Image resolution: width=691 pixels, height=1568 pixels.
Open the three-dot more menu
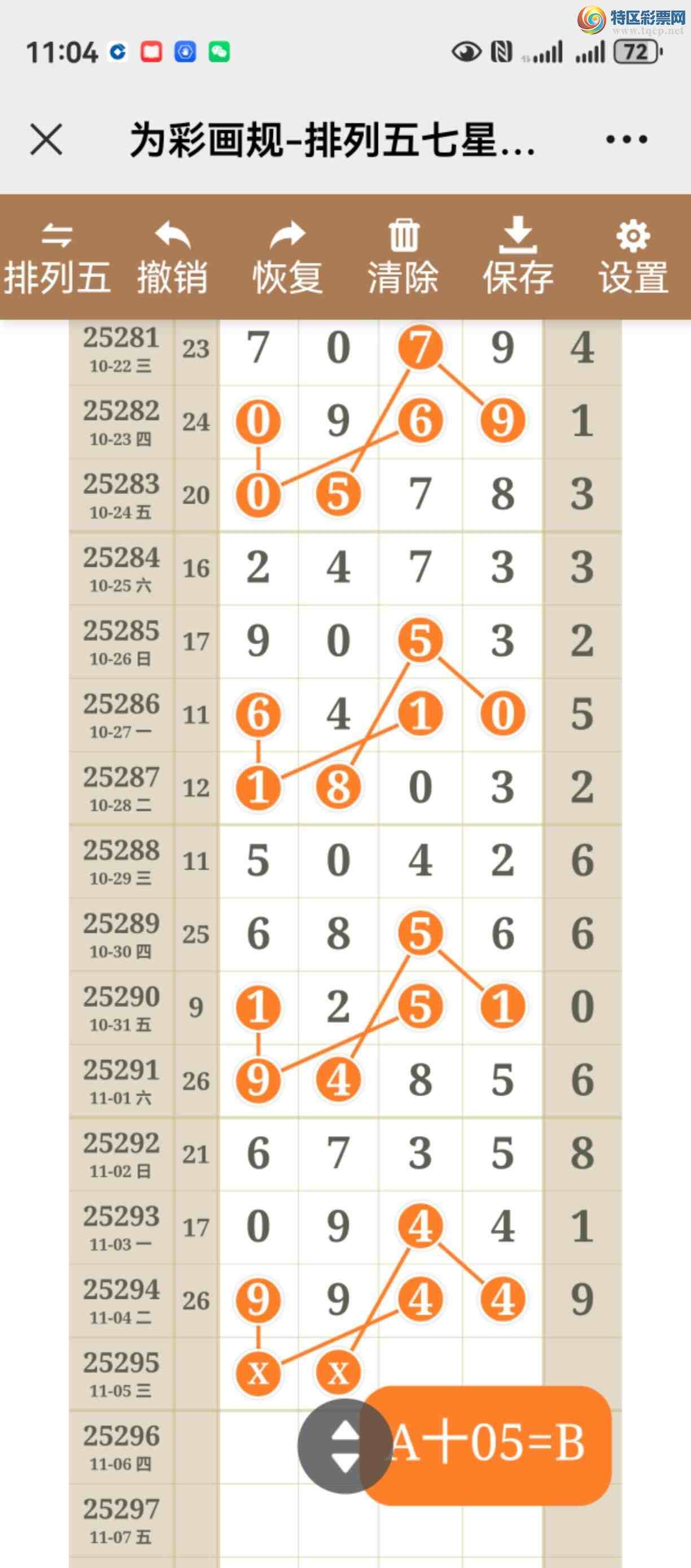point(626,140)
